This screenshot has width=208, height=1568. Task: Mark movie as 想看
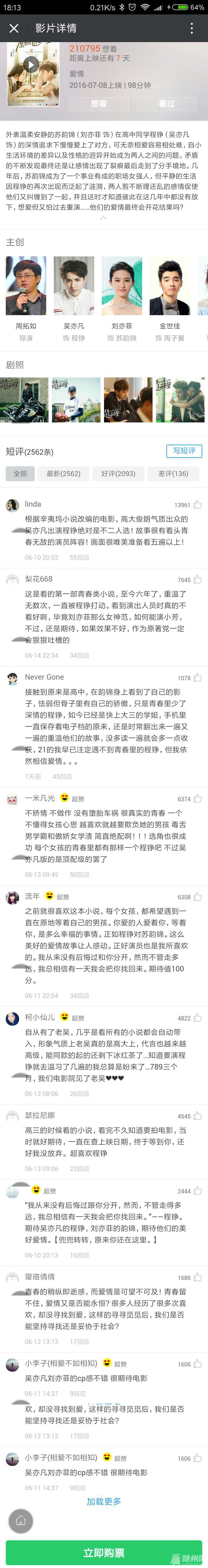[99, 104]
